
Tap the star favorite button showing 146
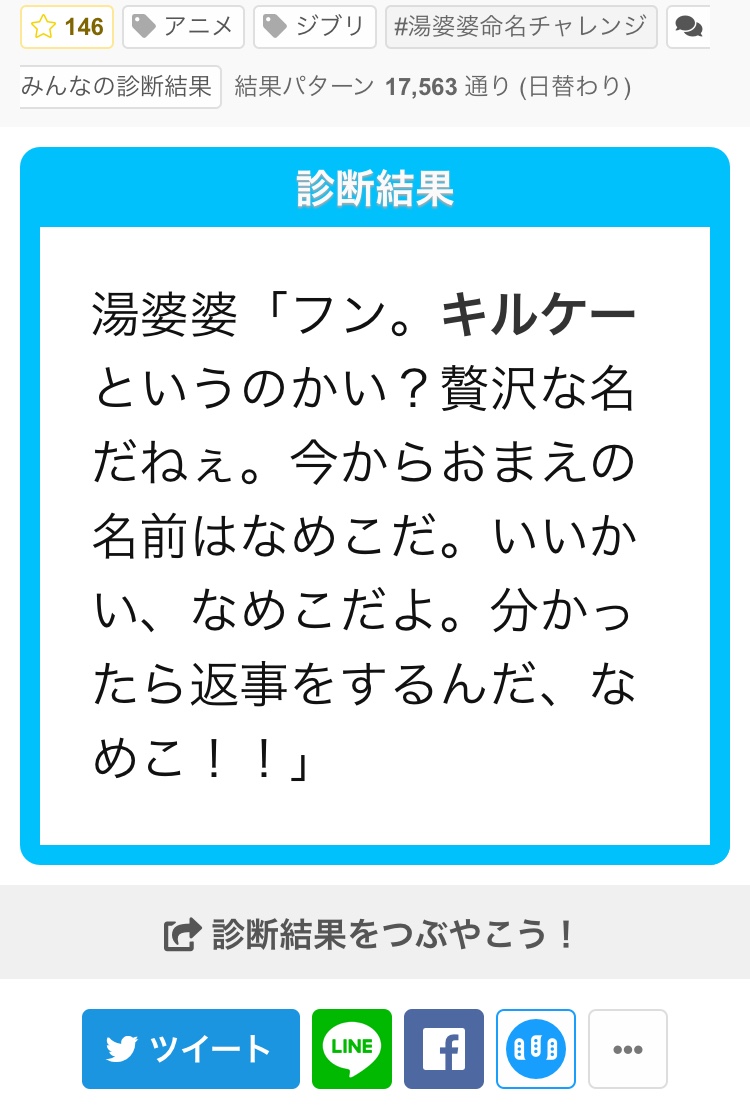(x=67, y=27)
